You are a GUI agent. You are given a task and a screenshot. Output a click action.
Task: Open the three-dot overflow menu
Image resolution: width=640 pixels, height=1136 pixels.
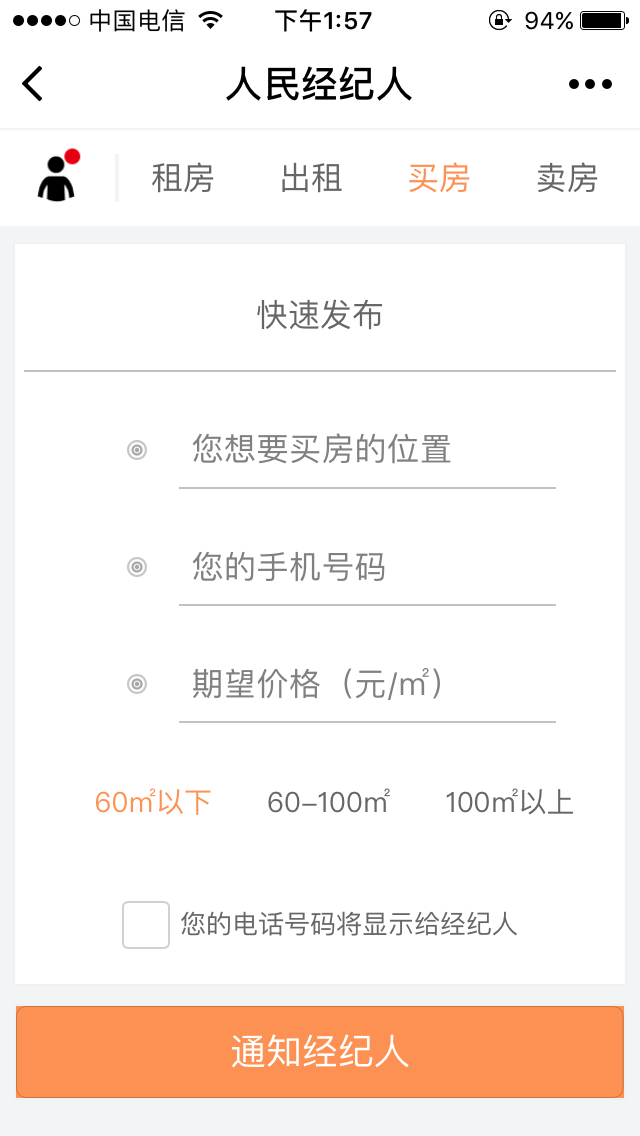591,85
